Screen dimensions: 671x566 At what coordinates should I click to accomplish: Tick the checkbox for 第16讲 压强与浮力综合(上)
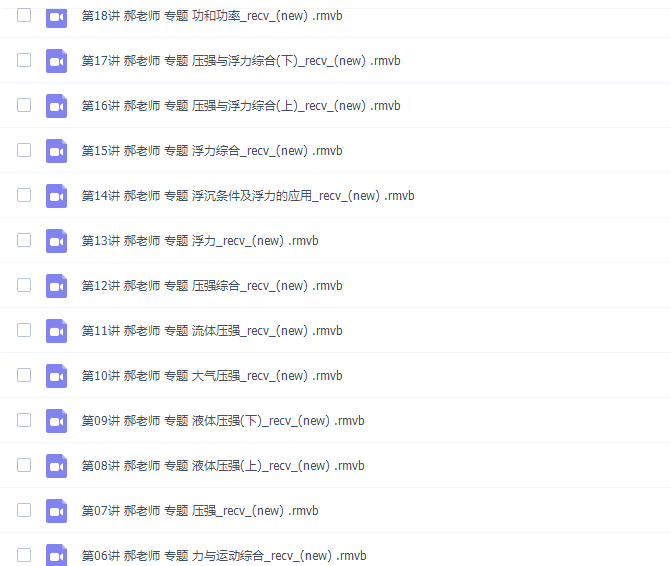click(x=24, y=105)
